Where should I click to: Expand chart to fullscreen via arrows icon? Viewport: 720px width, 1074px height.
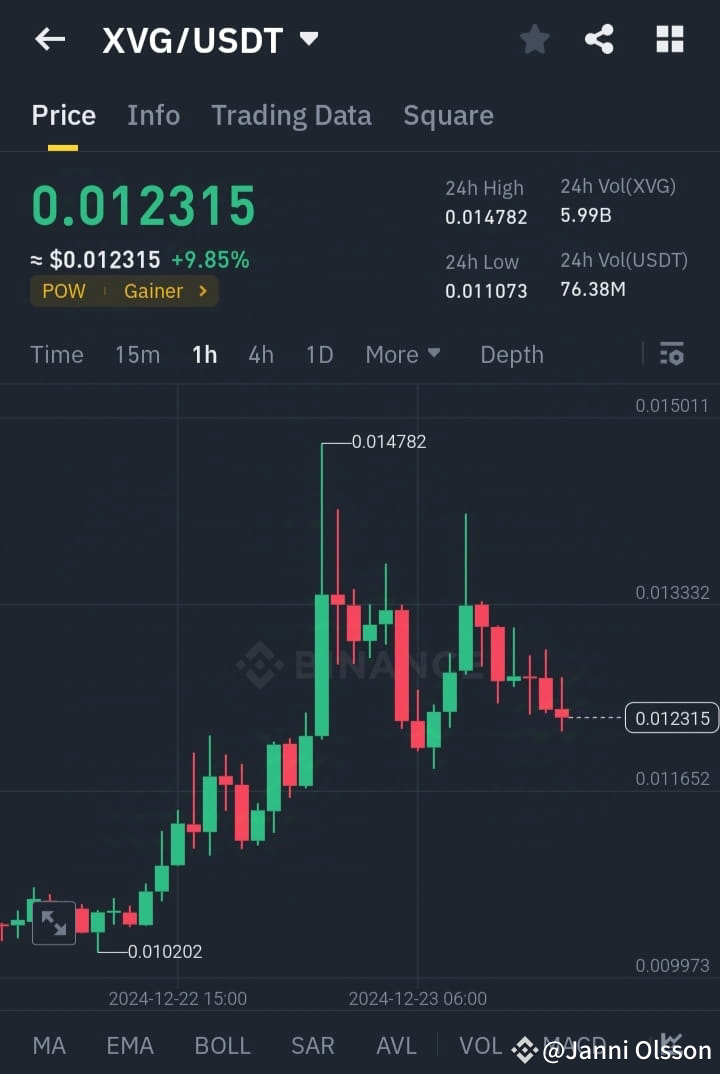tap(53, 923)
